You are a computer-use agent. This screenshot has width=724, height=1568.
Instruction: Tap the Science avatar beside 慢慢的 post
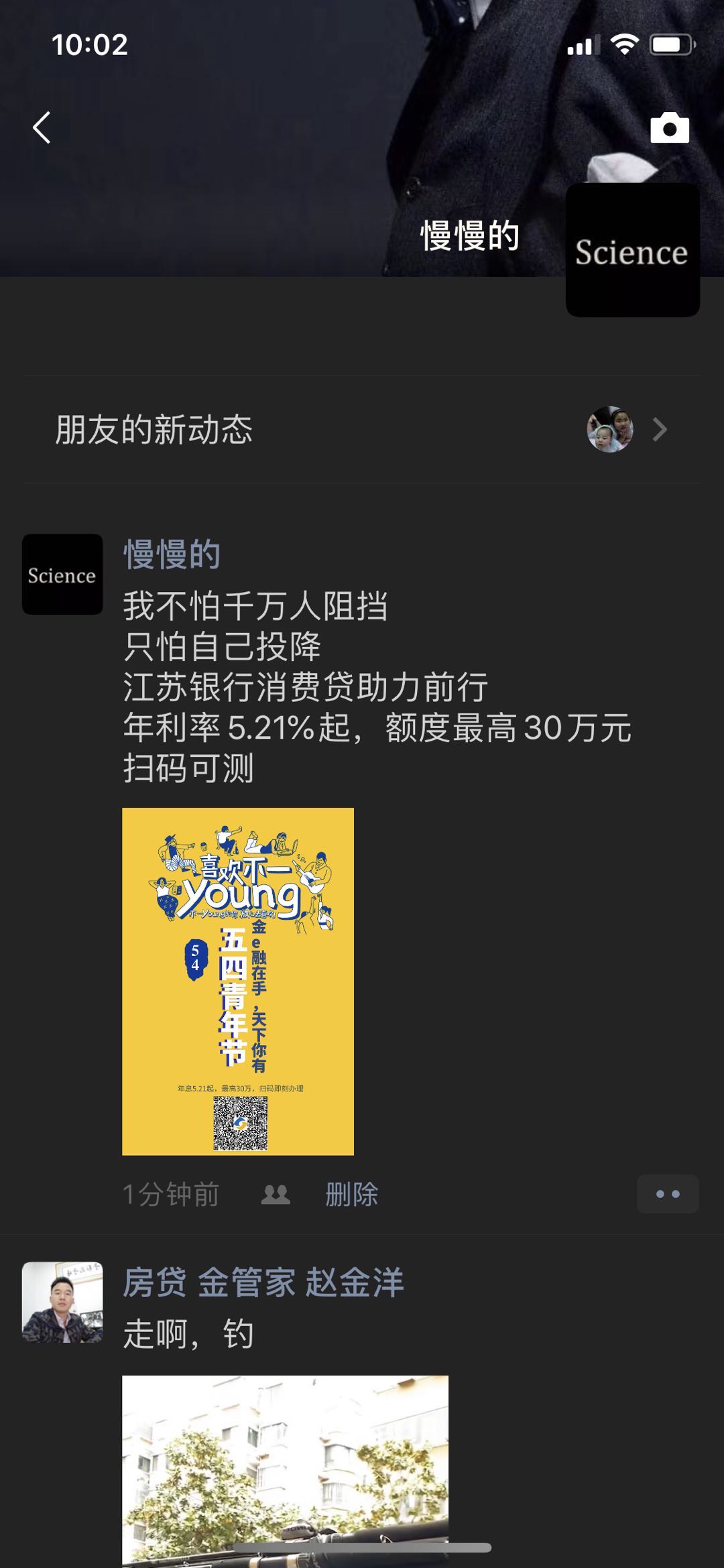tap(62, 575)
